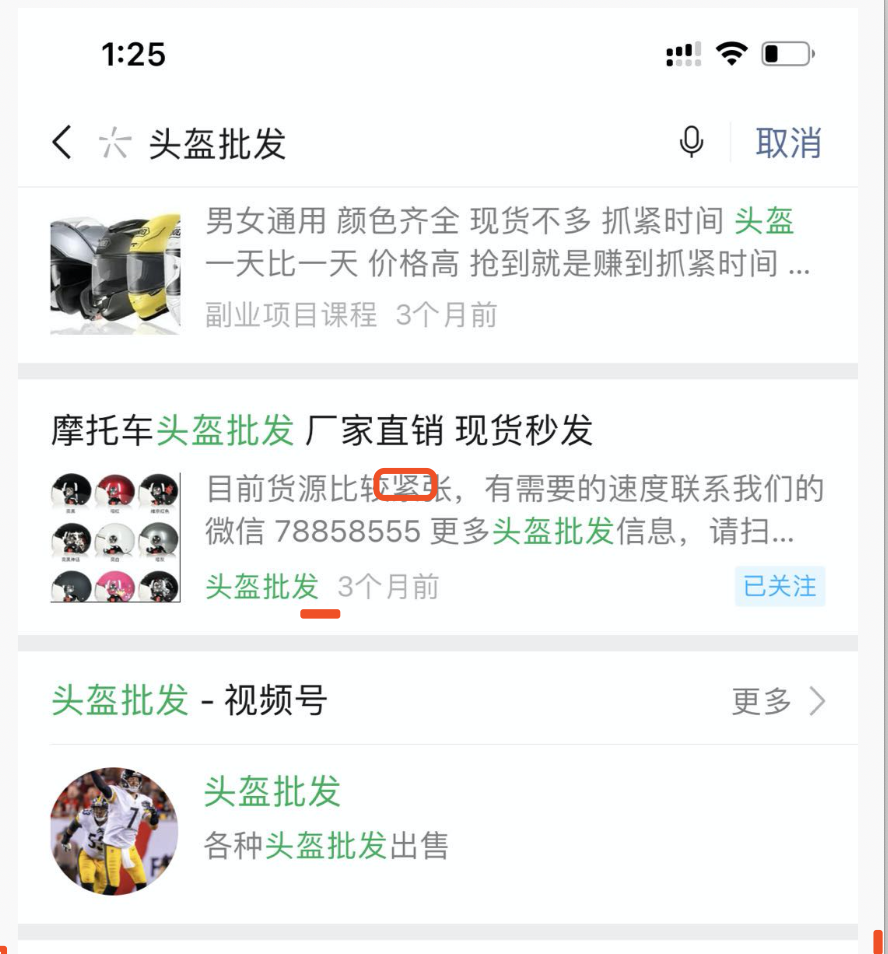Open 摩托车头盔批发 厂家直销 article
This screenshot has width=888, height=954.
(322, 430)
